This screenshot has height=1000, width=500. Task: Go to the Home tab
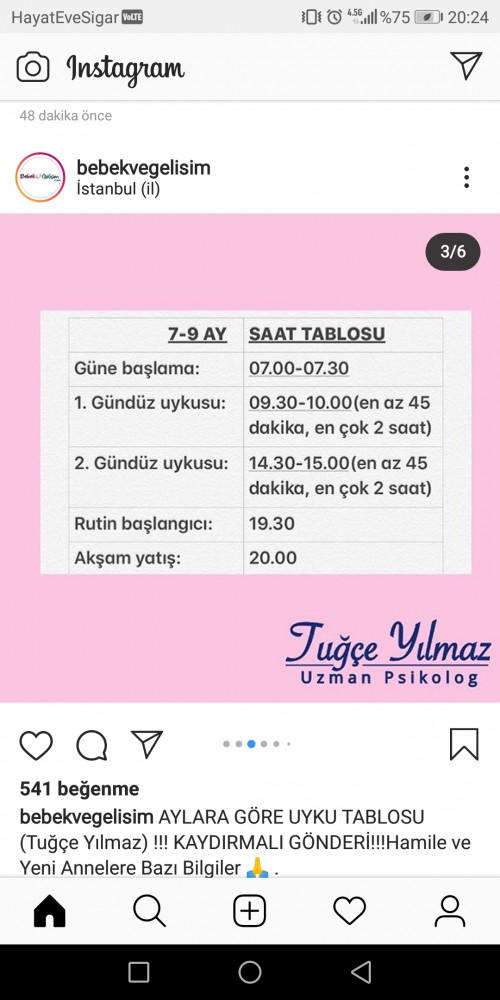pyautogui.click(x=50, y=911)
